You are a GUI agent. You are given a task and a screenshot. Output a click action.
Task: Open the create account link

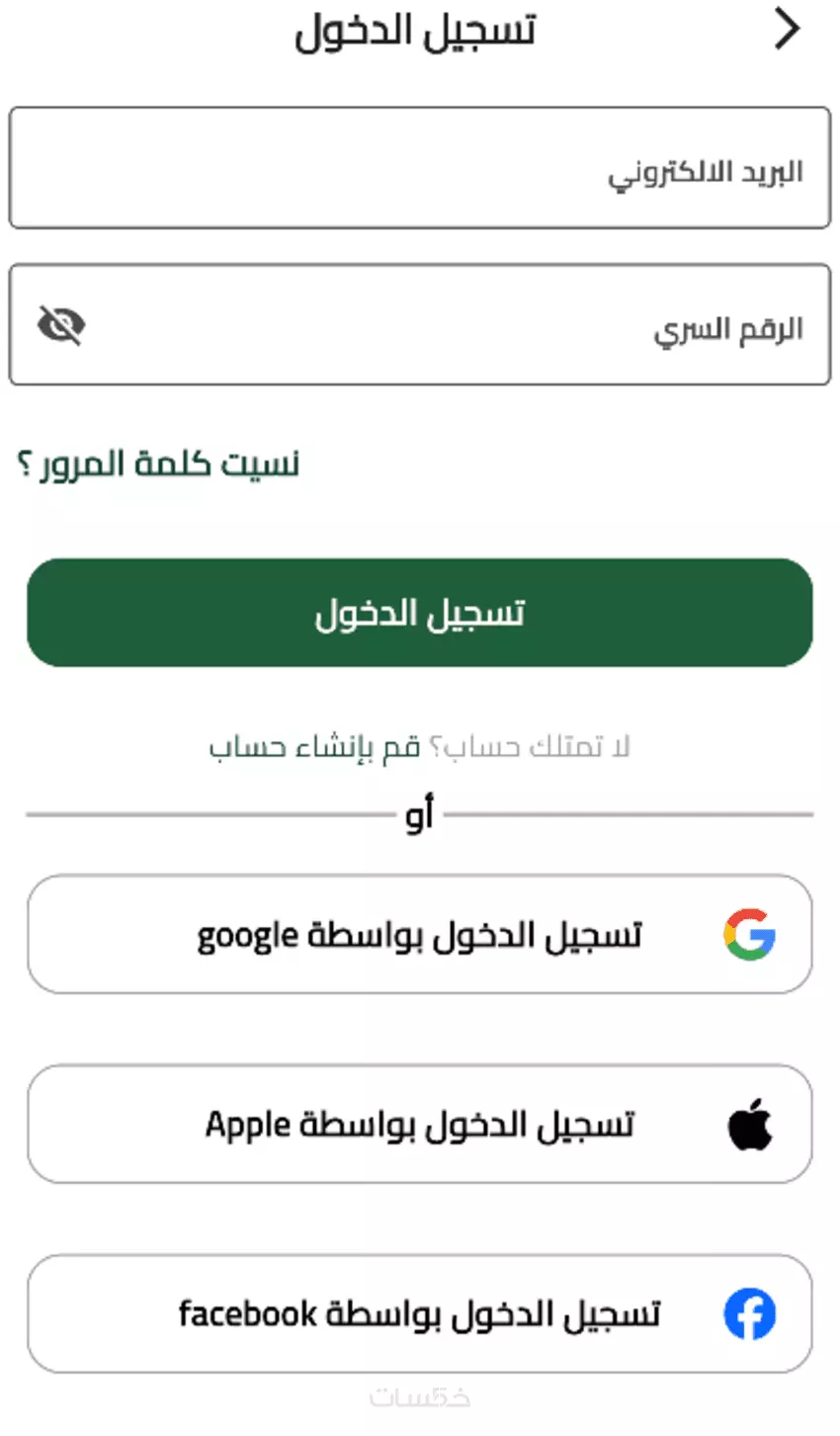(x=314, y=747)
